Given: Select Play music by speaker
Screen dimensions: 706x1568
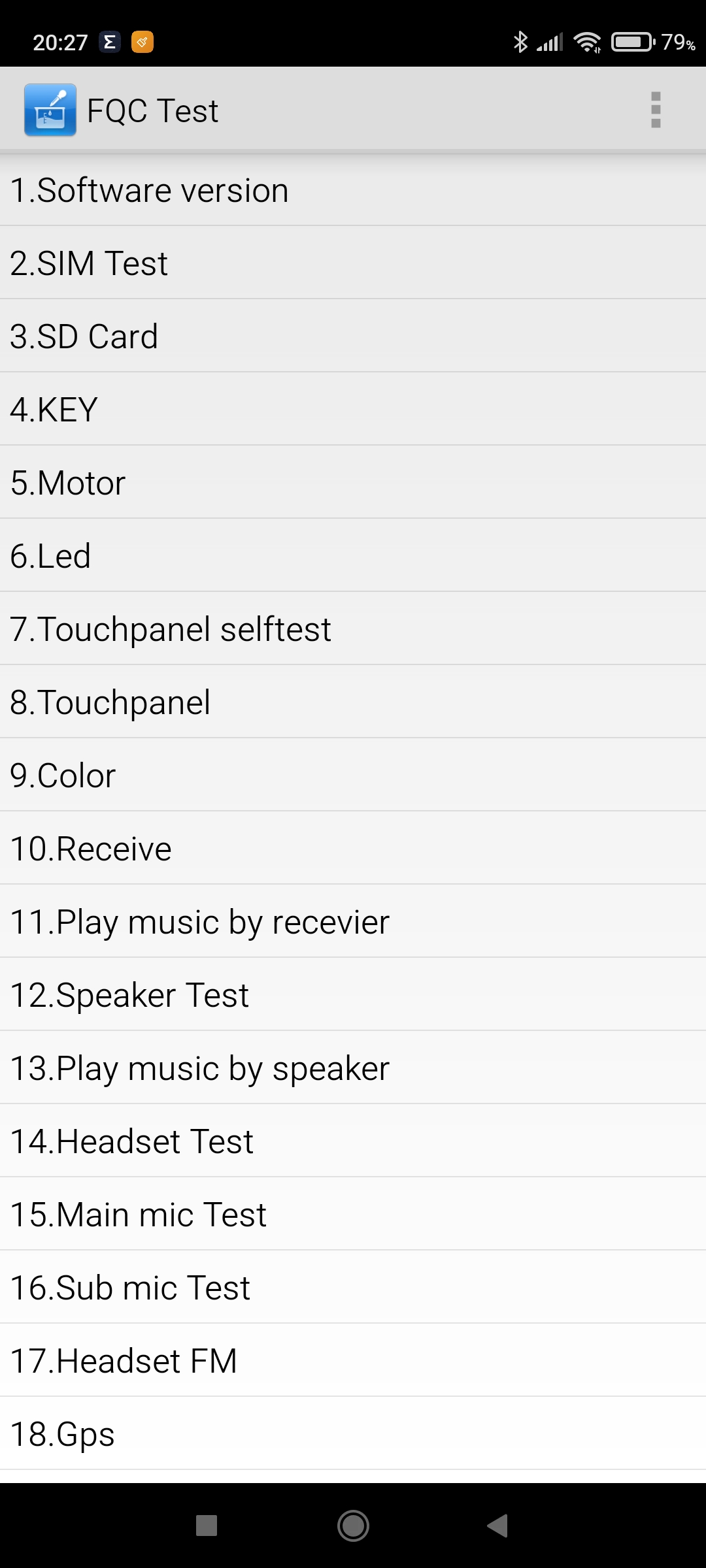Looking at the screenshot, I should pos(353,1068).
